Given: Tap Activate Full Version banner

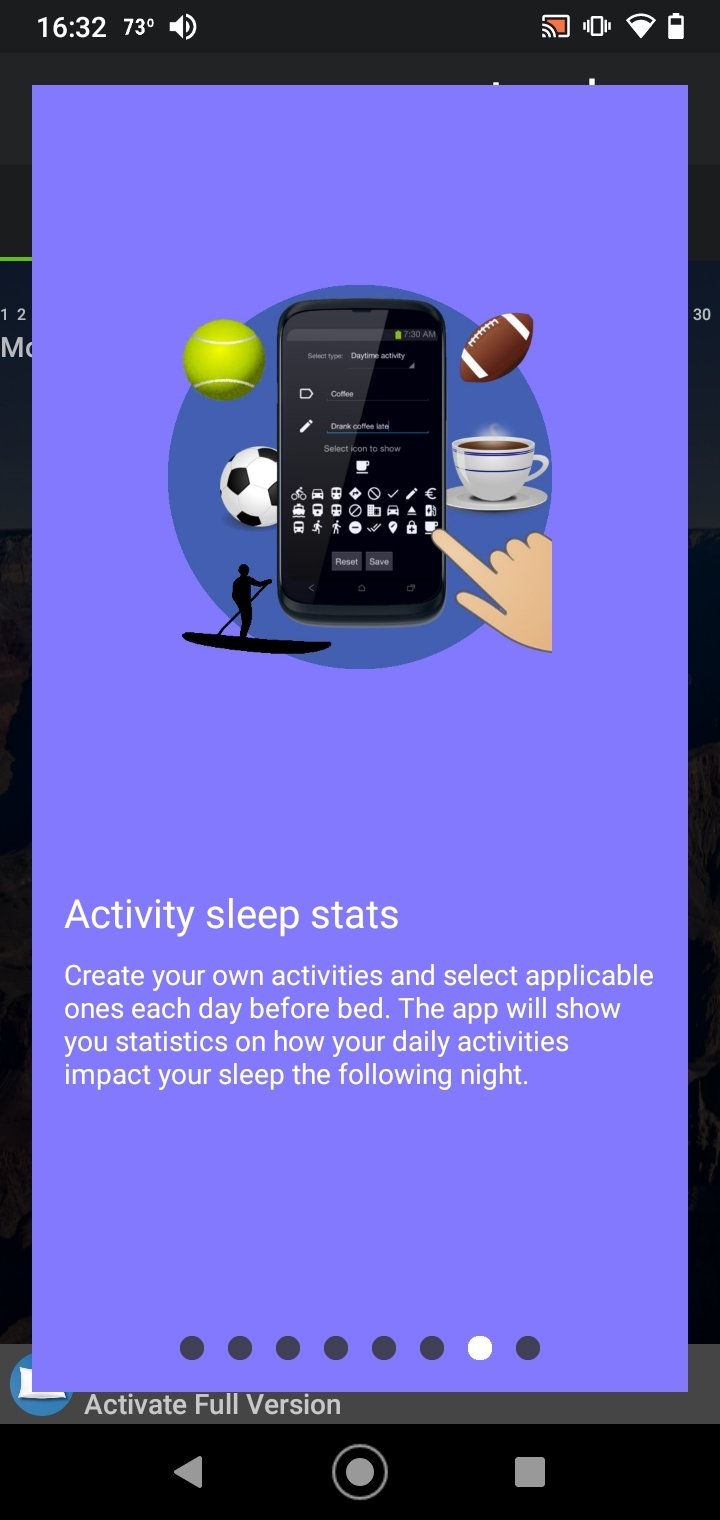Looking at the screenshot, I should tap(212, 1404).
